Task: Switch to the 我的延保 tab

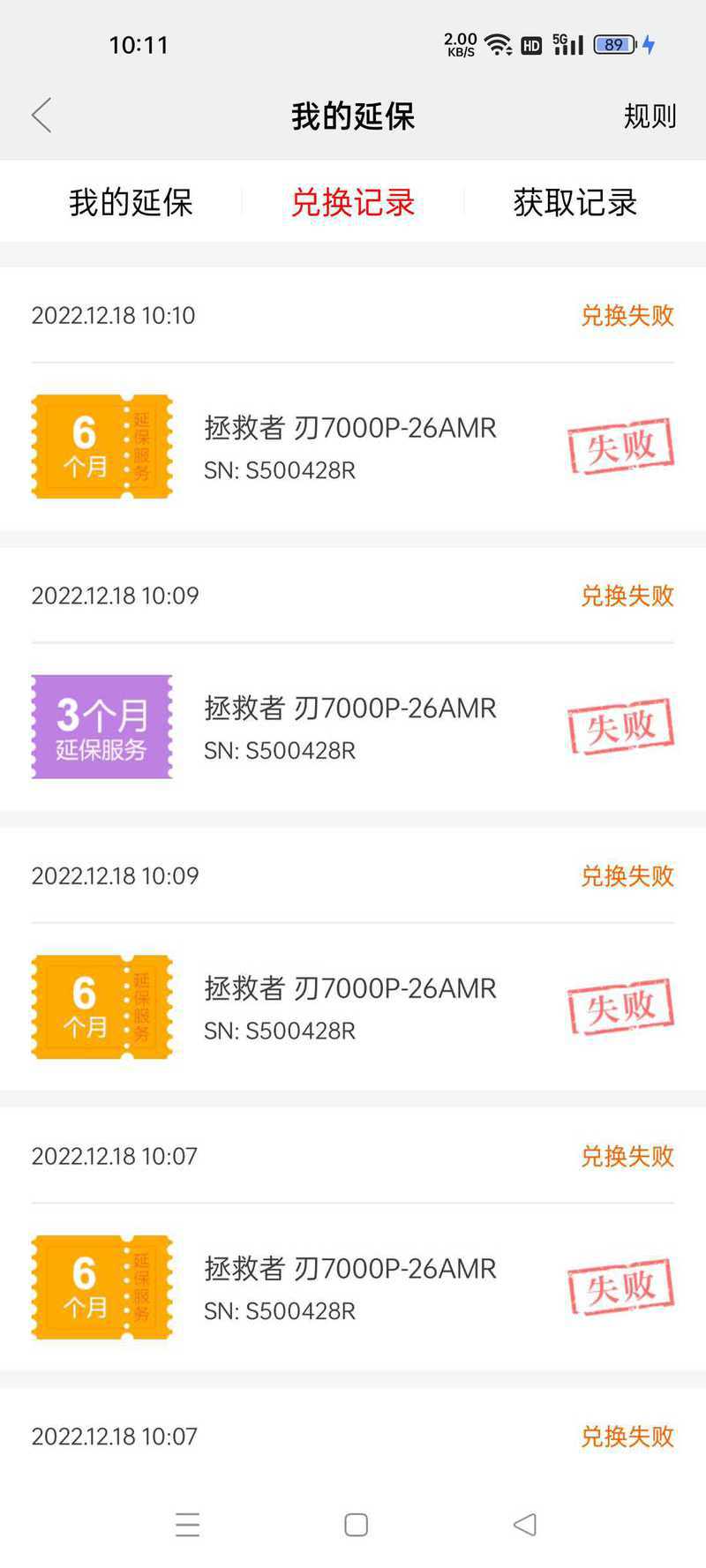Action: (131, 202)
